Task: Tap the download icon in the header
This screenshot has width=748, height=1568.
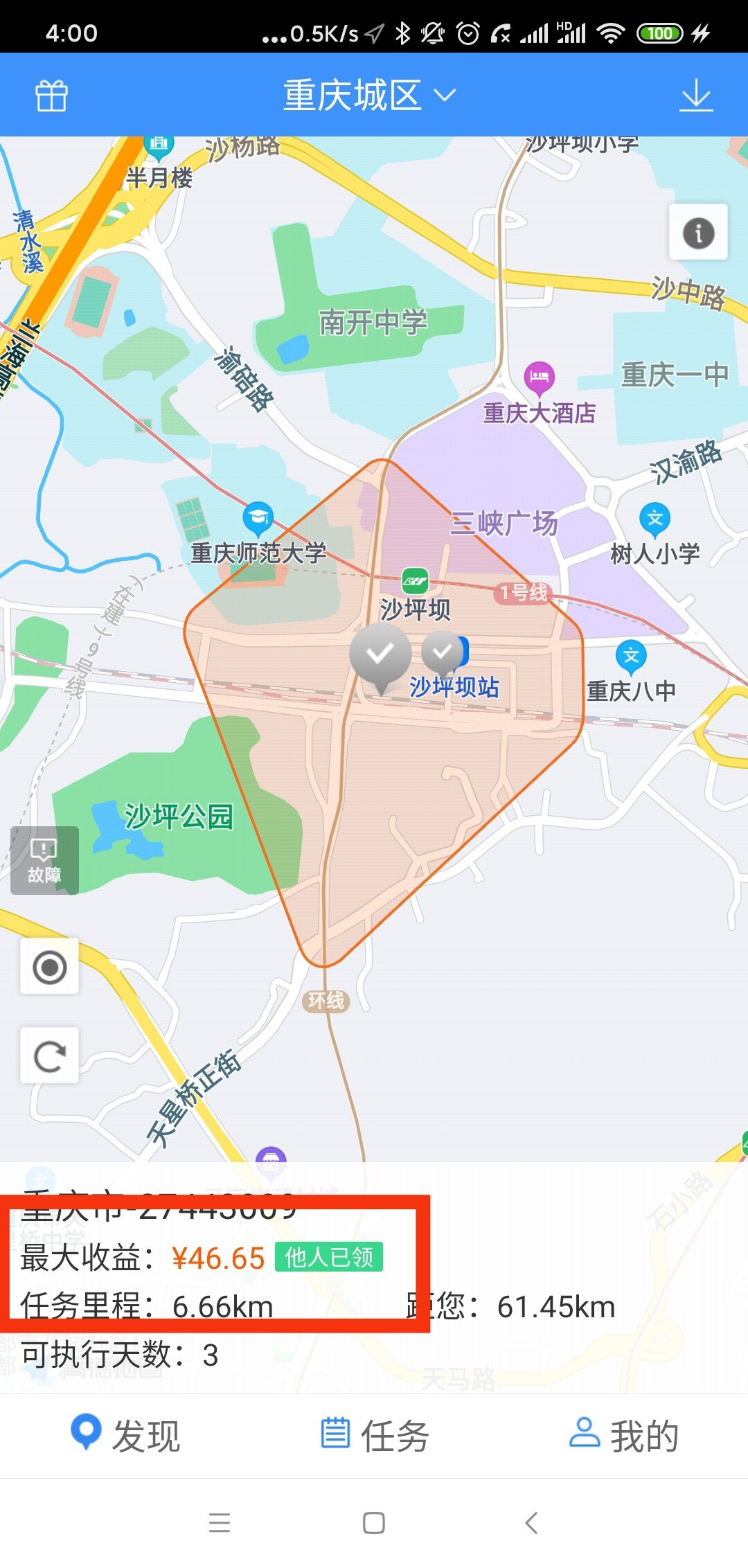Action: (695, 96)
